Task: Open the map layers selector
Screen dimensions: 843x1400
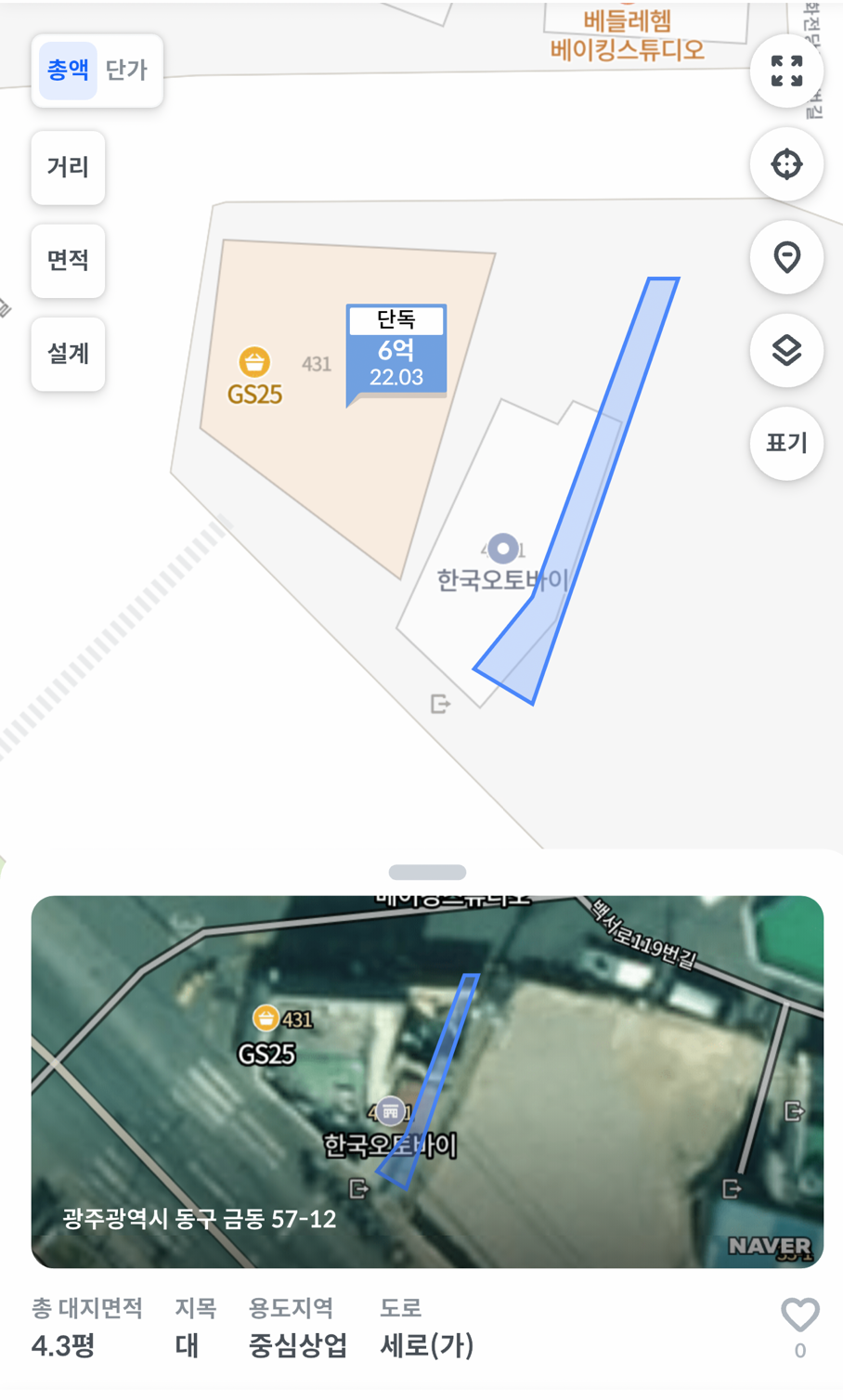Action: click(786, 350)
